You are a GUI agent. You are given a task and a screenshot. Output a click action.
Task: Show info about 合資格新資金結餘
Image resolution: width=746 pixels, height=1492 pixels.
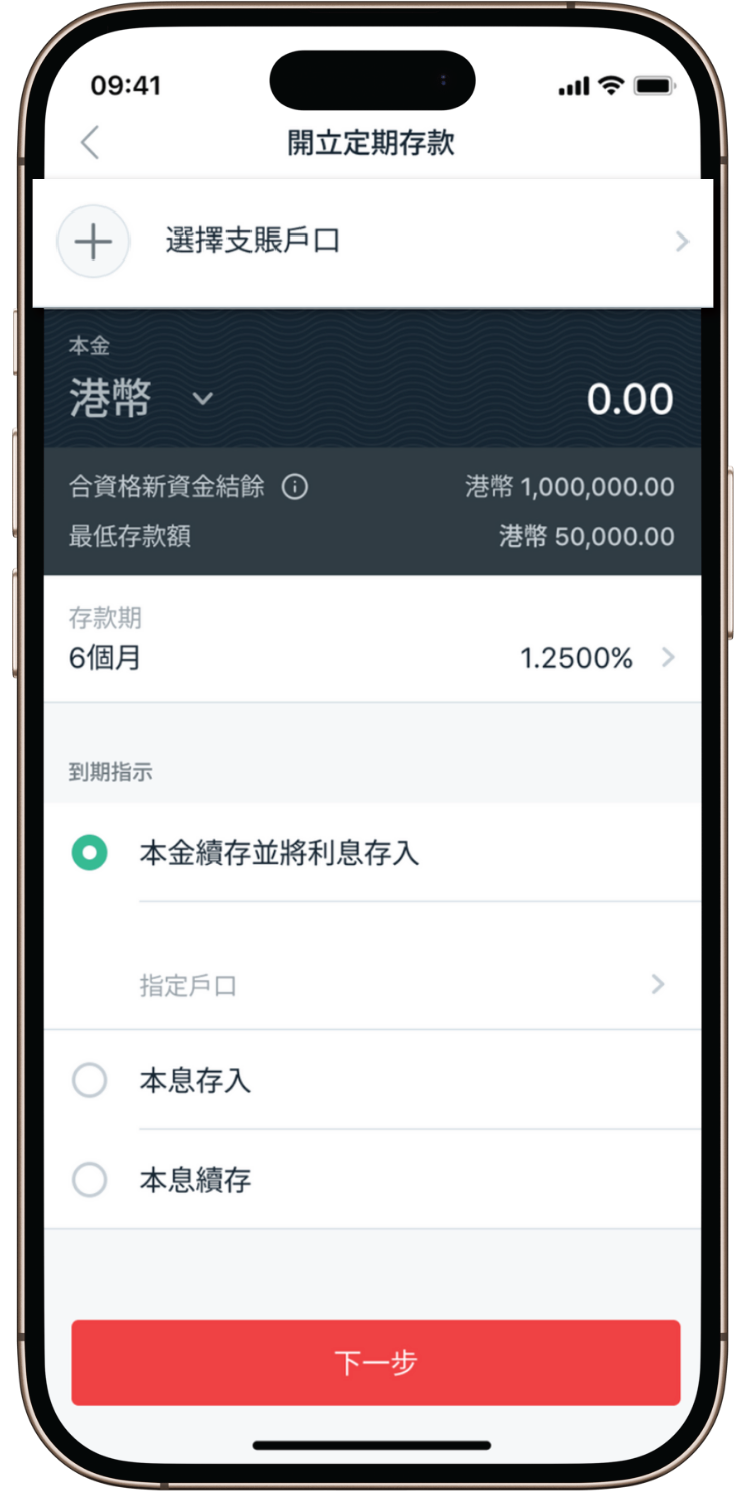coord(294,487)
